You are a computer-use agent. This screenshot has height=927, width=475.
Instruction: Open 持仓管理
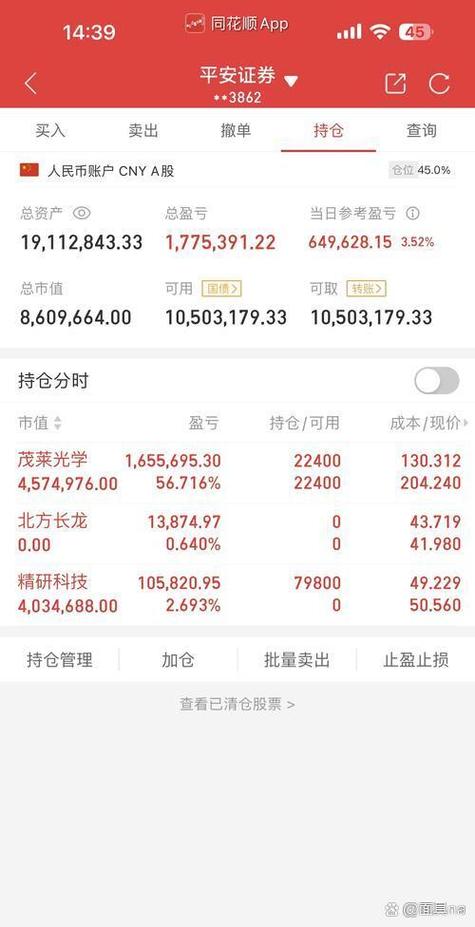coord(60,660)
